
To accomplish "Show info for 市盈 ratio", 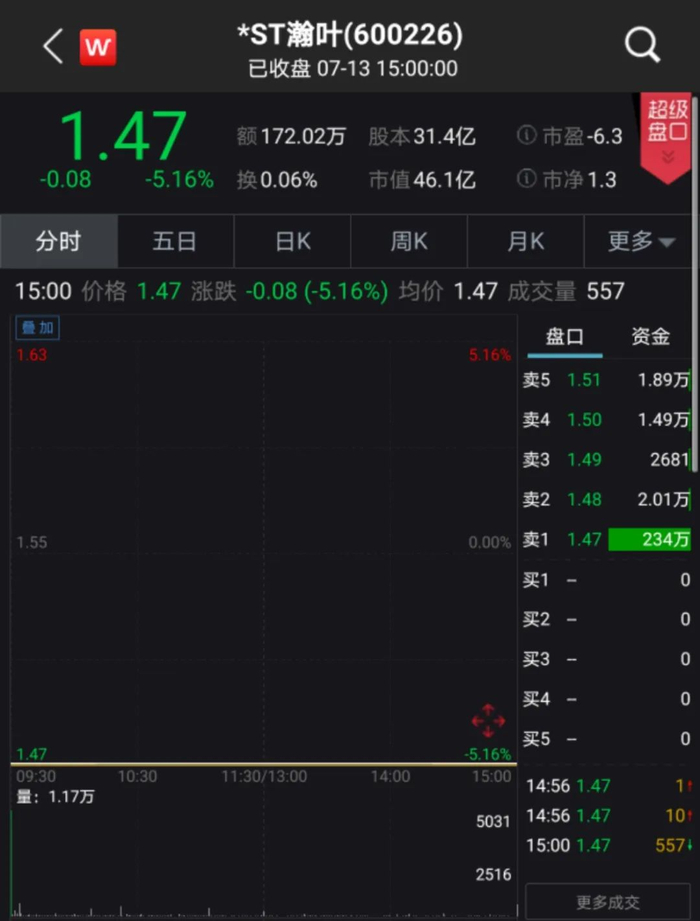I will tap(527, 136).
